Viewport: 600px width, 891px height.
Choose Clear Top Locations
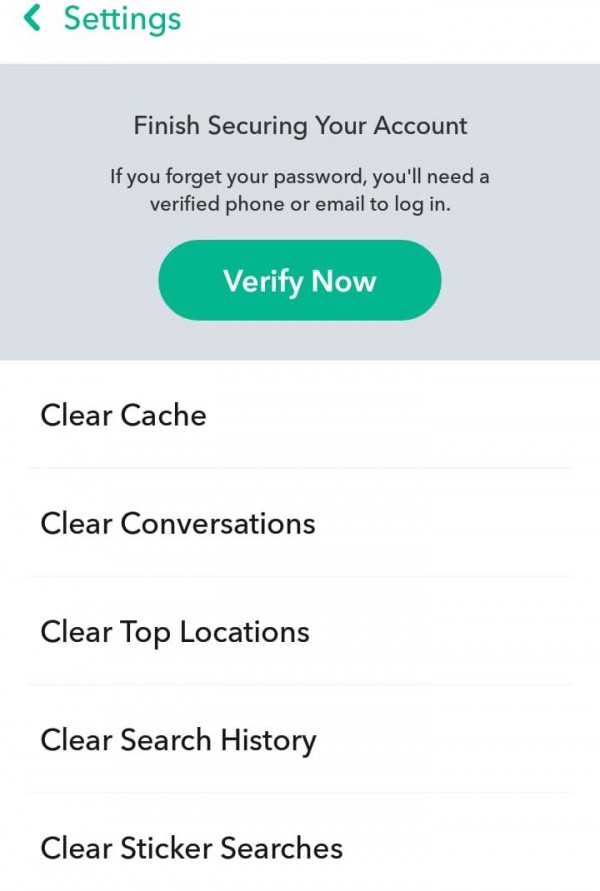(175, 632)
